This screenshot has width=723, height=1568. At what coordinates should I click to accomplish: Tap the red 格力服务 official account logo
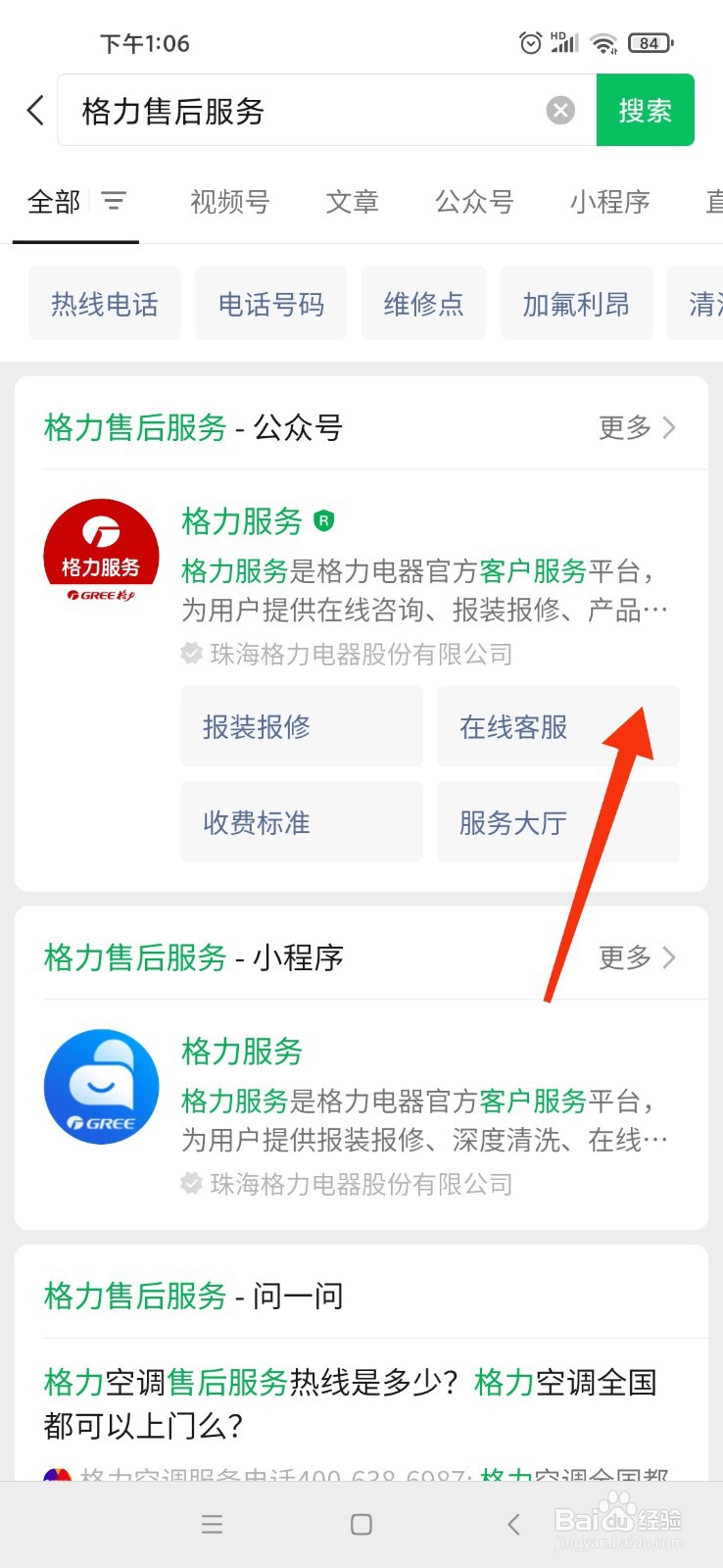pyautogui.click(x=101, y=549)
